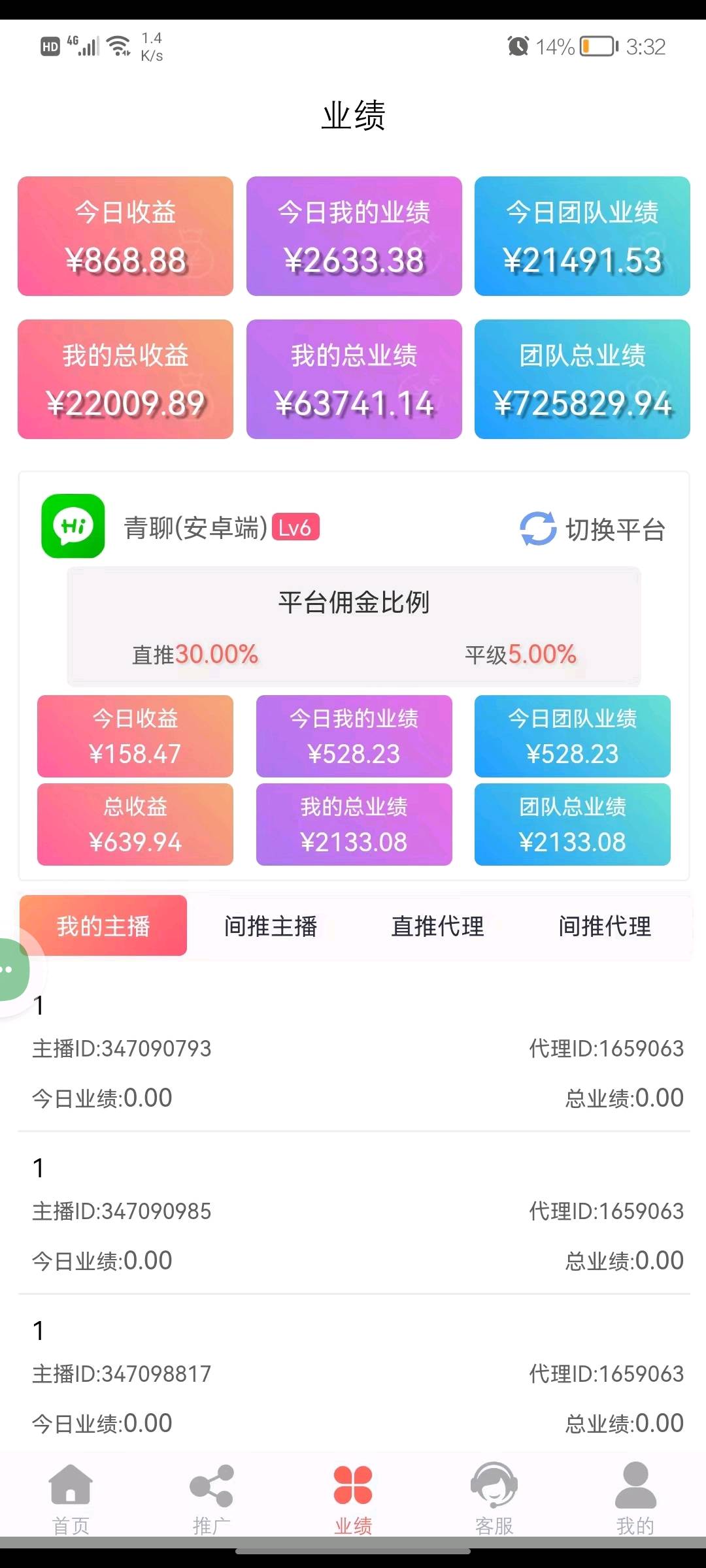Switch to the 间推主播 tab

(x=271, y=926)
